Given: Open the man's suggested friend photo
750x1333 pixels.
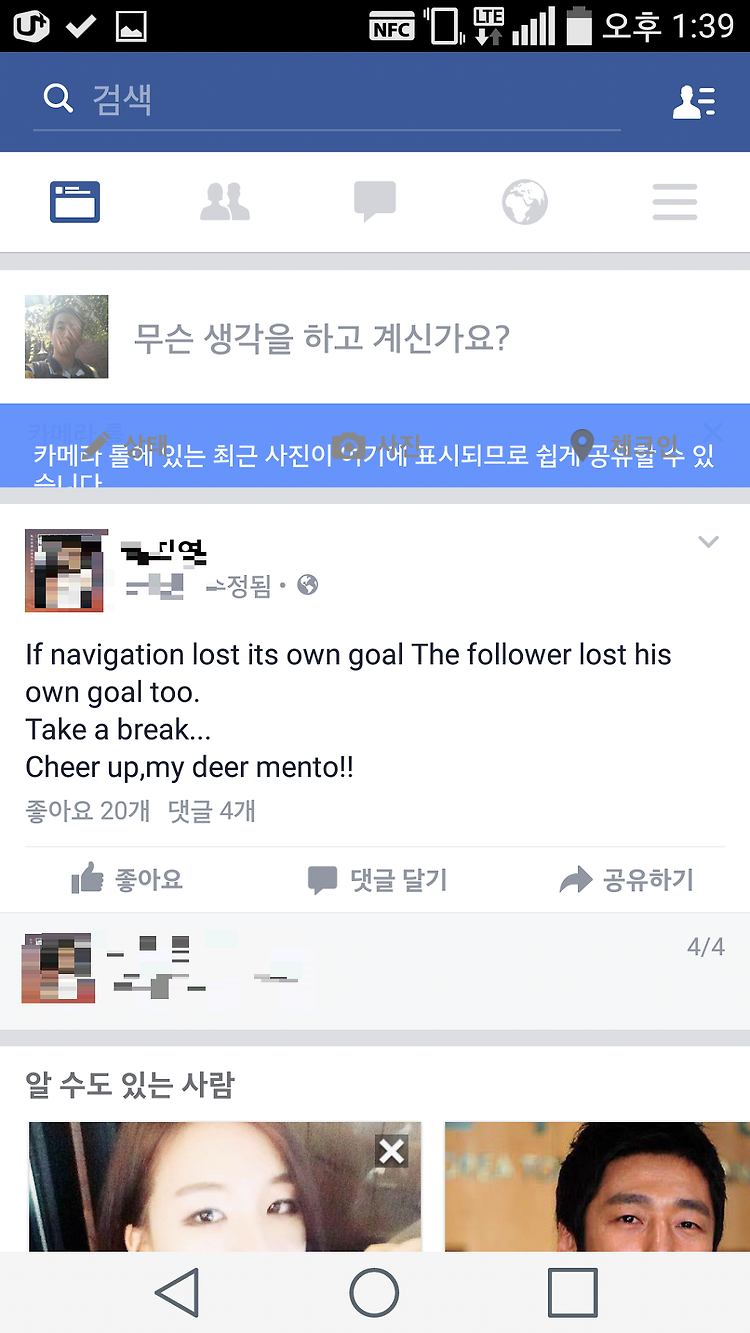Looking at the screenshot, I should 597,1186.
